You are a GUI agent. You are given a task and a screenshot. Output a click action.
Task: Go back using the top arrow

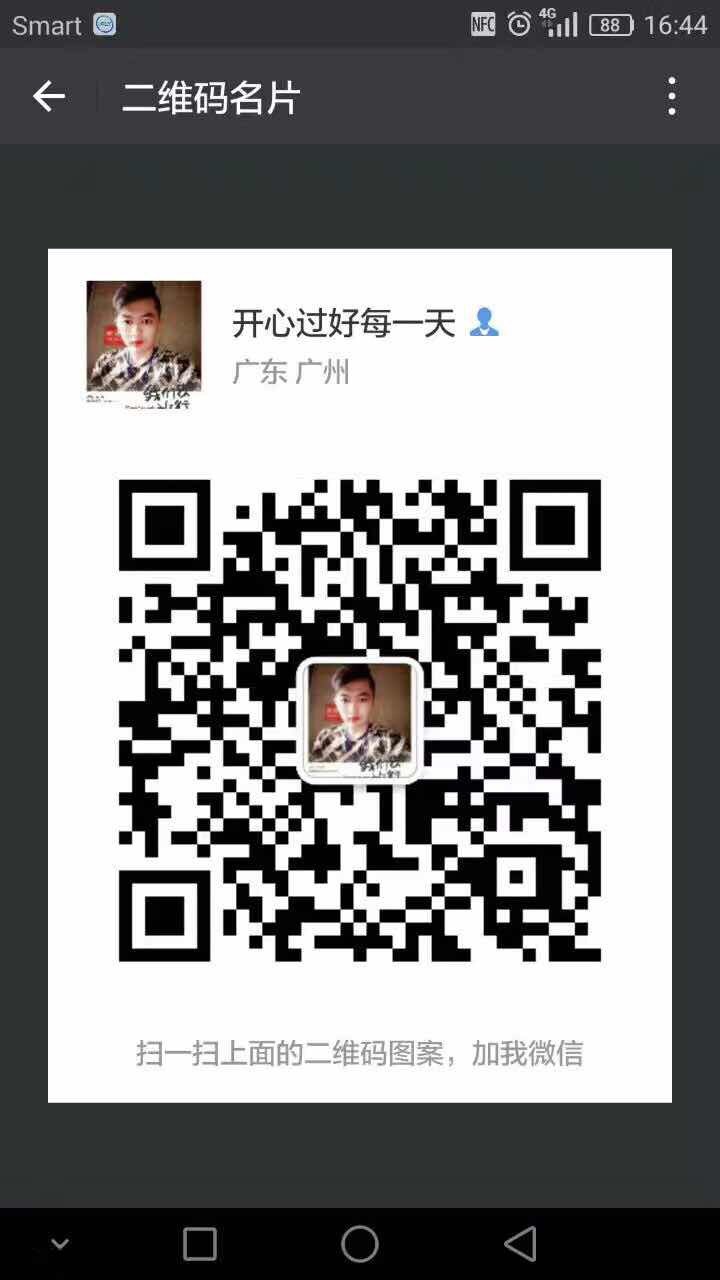(x=48, y=97)
